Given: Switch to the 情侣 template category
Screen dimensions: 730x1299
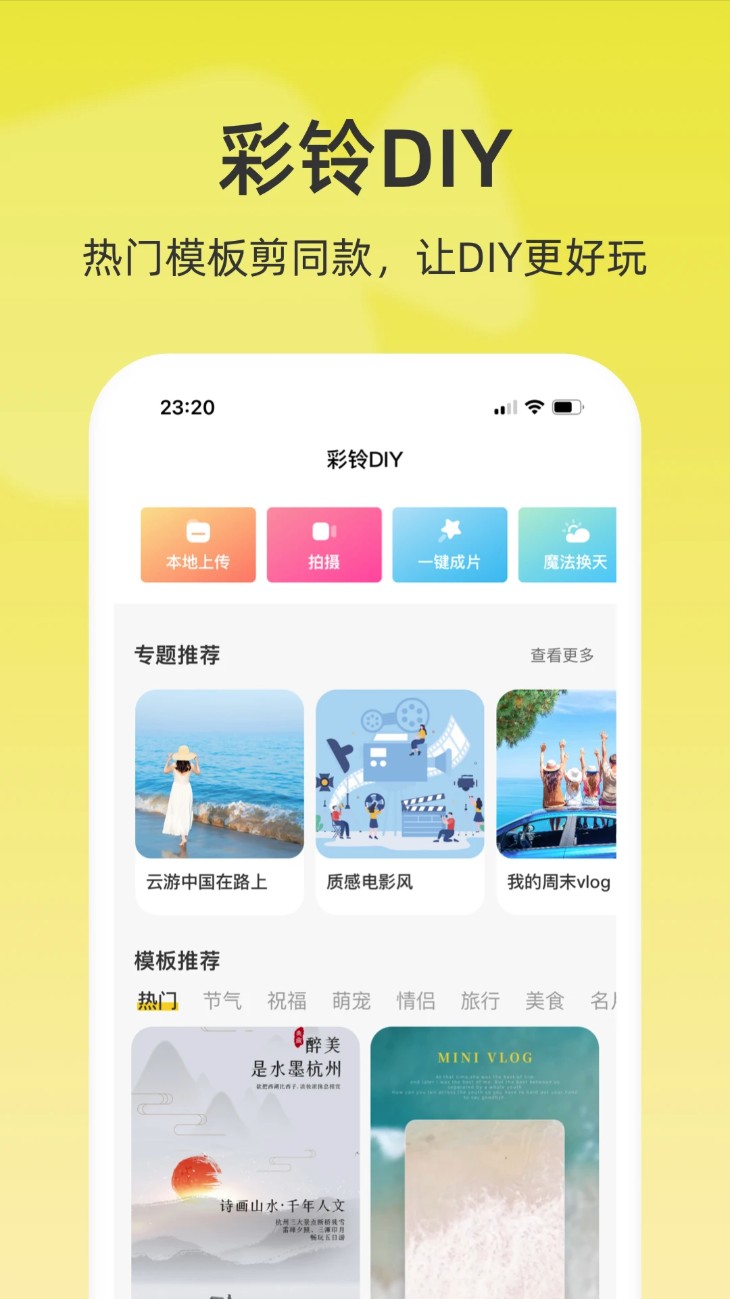Looking at the screenshot, I should pos(416,1000).
